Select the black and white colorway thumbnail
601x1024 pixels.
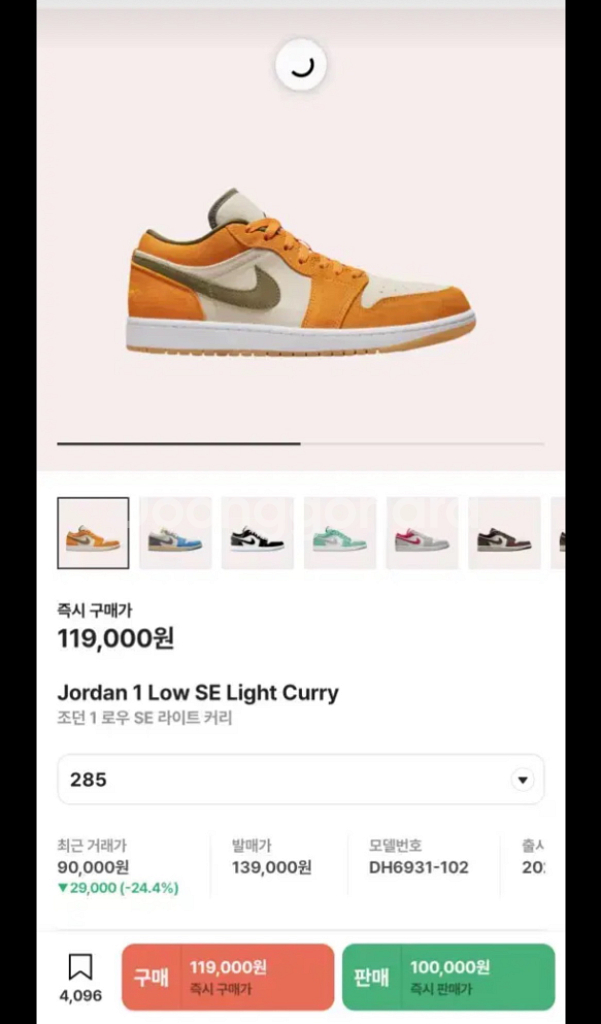click(x=257, y=533)
